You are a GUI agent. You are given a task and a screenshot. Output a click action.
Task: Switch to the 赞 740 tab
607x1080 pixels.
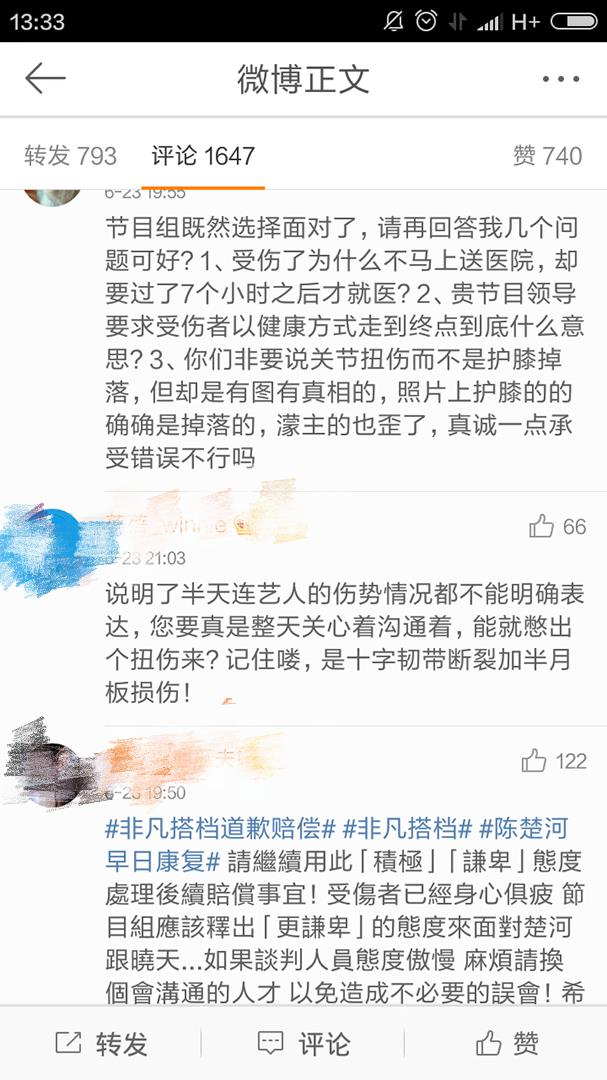coord(546,156)
